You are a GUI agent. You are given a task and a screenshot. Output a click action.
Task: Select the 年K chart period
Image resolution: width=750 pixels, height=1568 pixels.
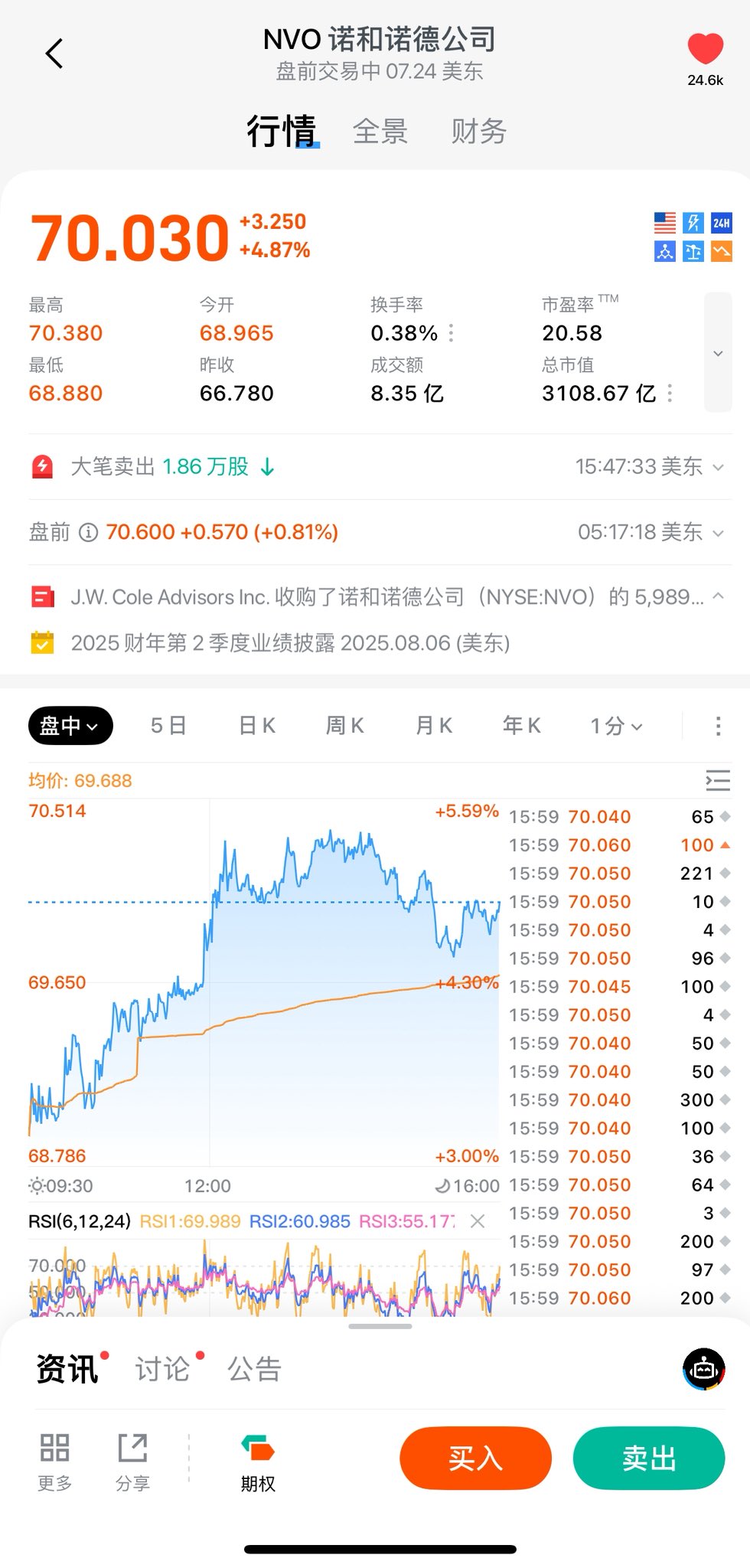click(x=522, y=726)
